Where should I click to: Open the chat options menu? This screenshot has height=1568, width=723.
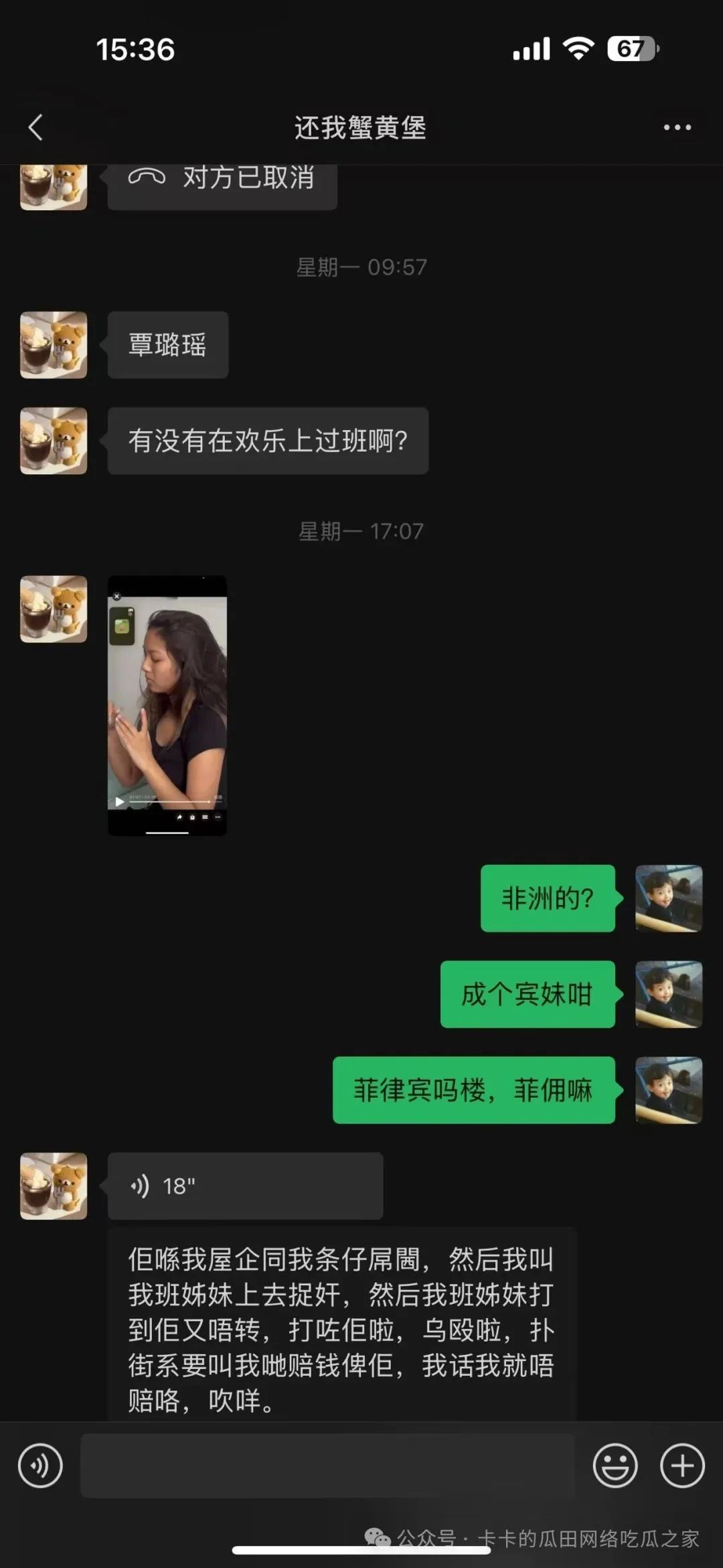pyautogui.click(x=677, y=127)
